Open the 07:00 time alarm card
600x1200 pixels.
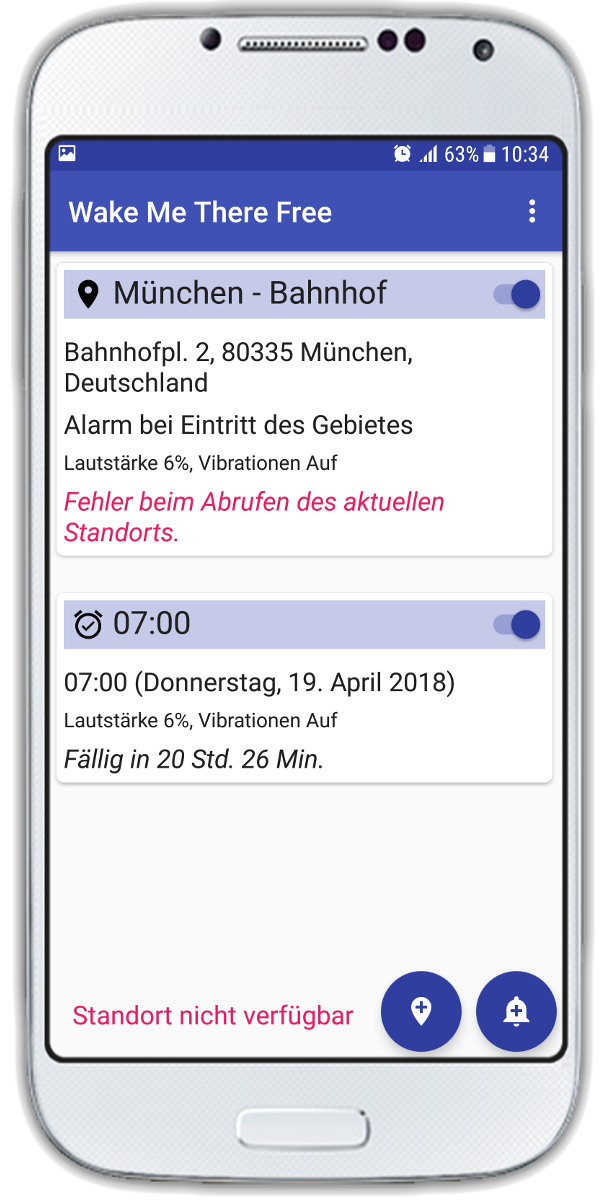point(304,688)
